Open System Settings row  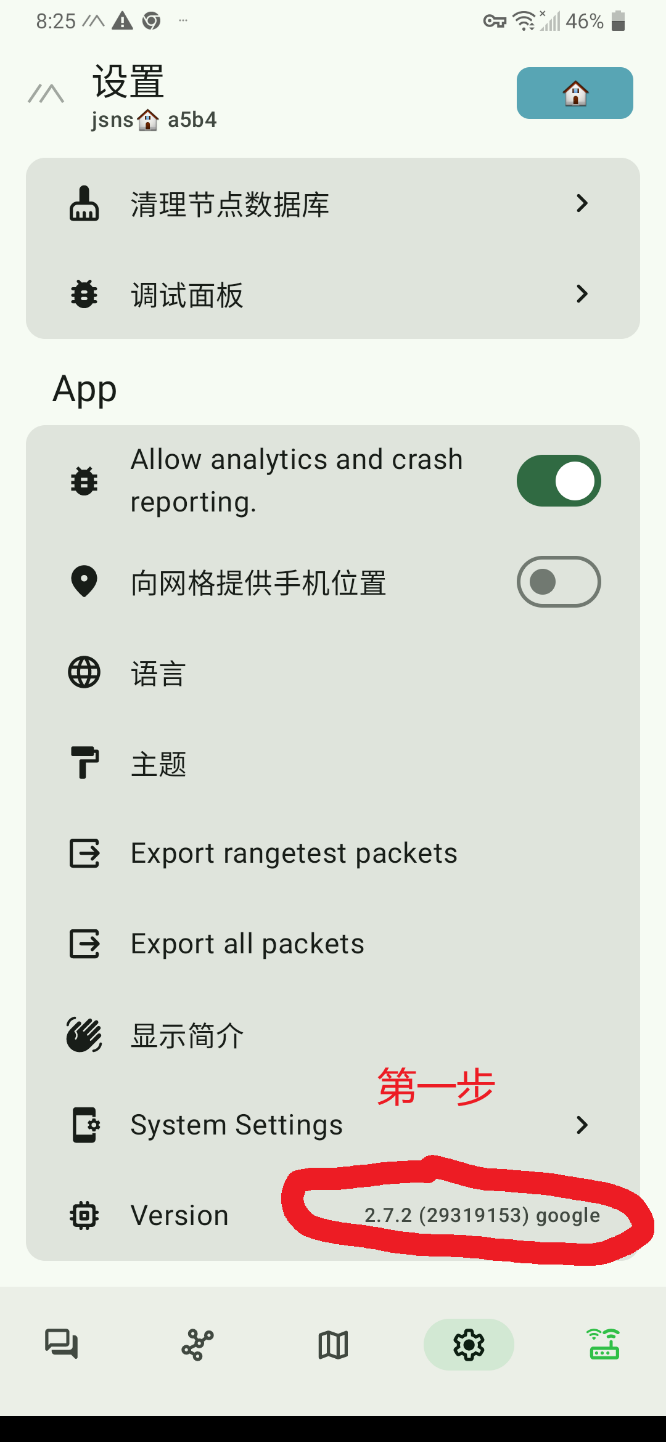tap(332, 1126)
